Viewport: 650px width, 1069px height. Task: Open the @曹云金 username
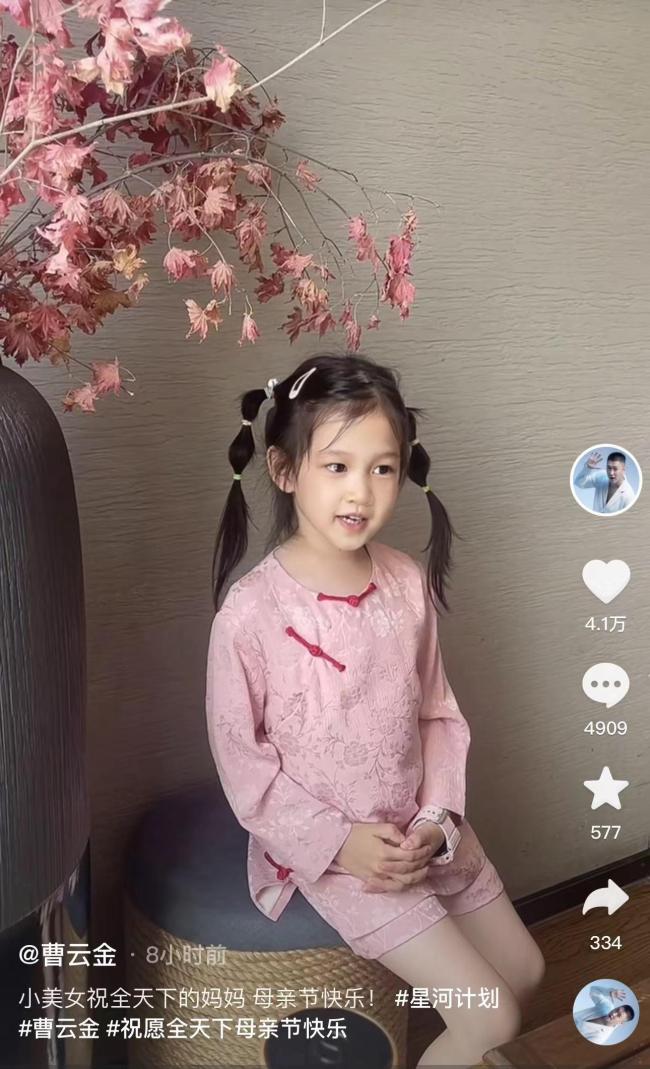coord(68,955)
